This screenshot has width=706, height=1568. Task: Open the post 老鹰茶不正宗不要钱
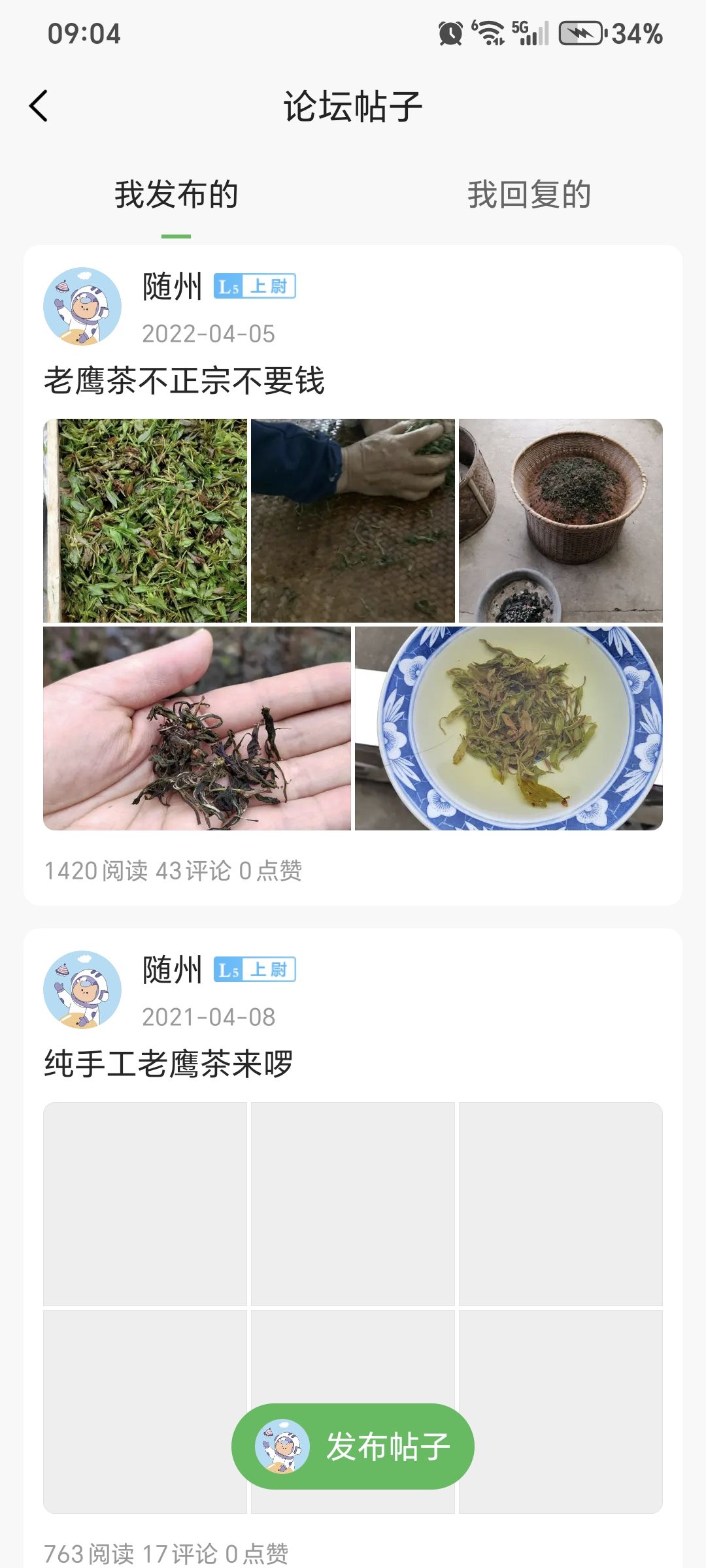[x=184, y=381]
